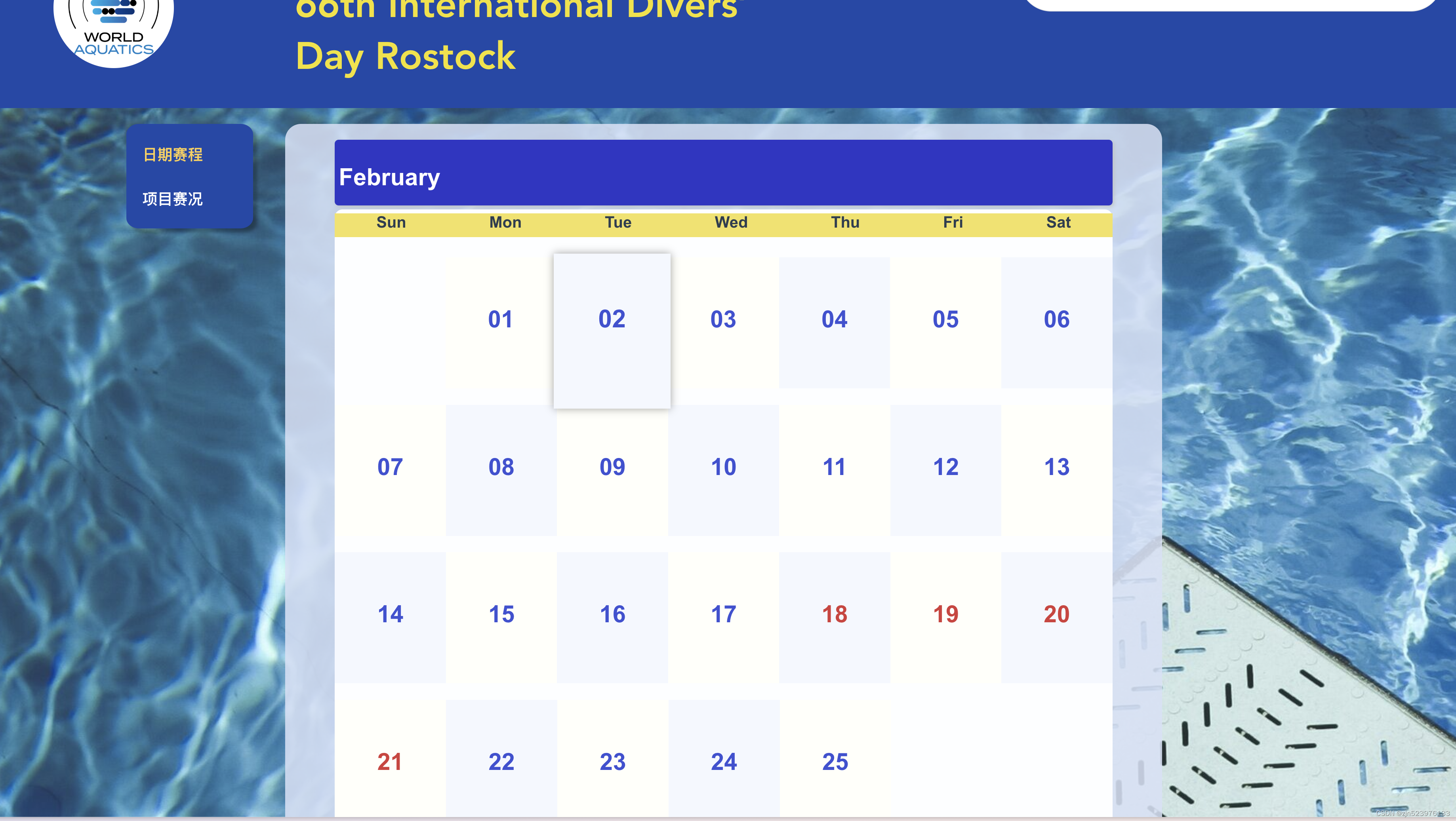
Task: Open events for February 19
Action: [x=945, y=615]
